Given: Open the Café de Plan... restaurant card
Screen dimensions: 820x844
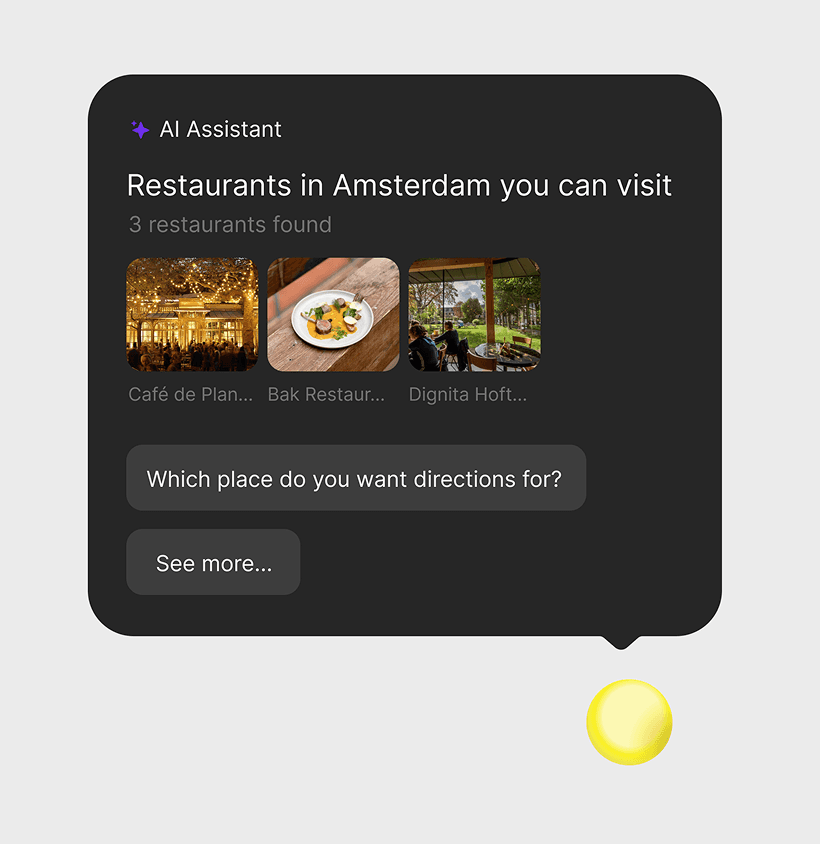Looking at the screenshot, I should [192, 314].
